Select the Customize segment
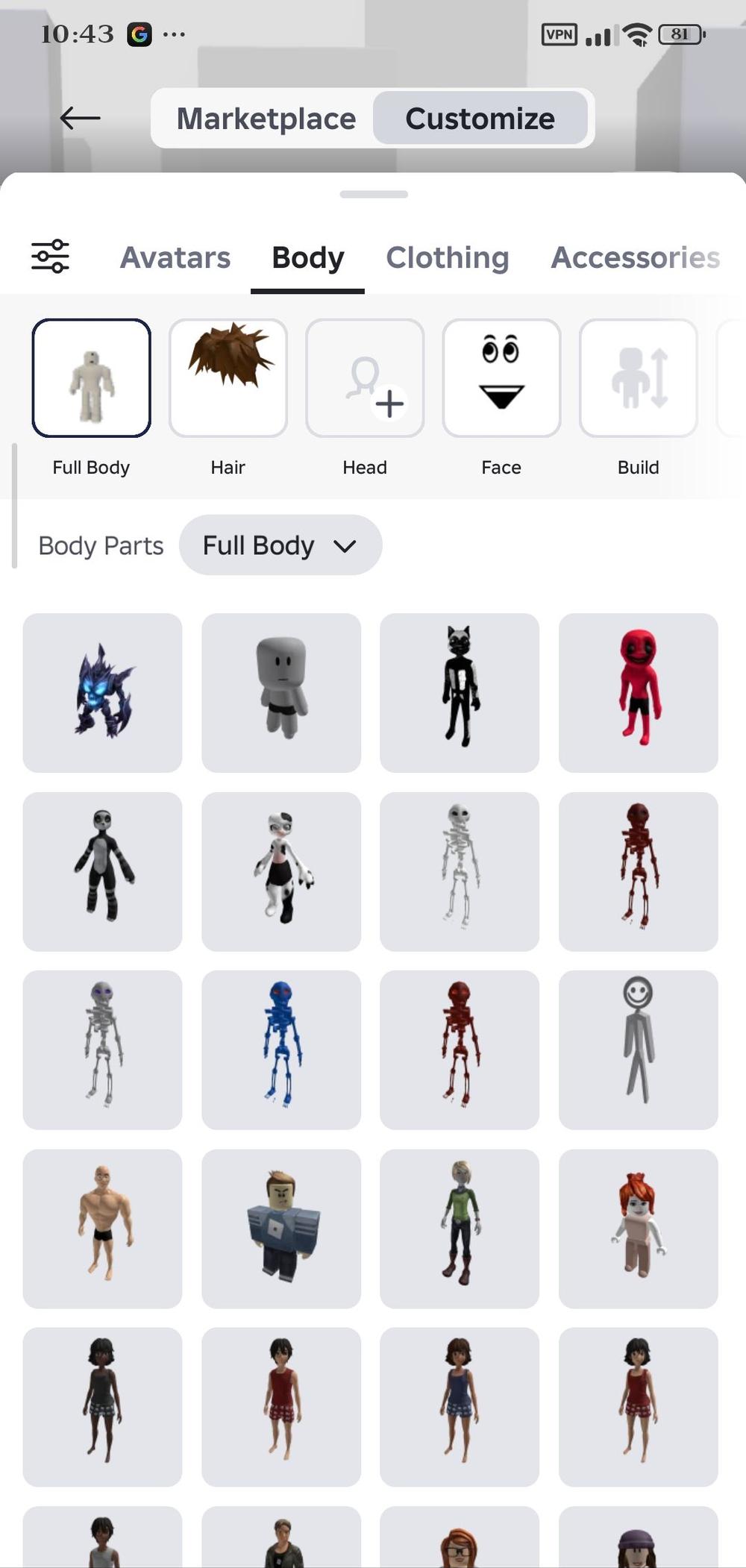746x1568 pixels. 480,119
